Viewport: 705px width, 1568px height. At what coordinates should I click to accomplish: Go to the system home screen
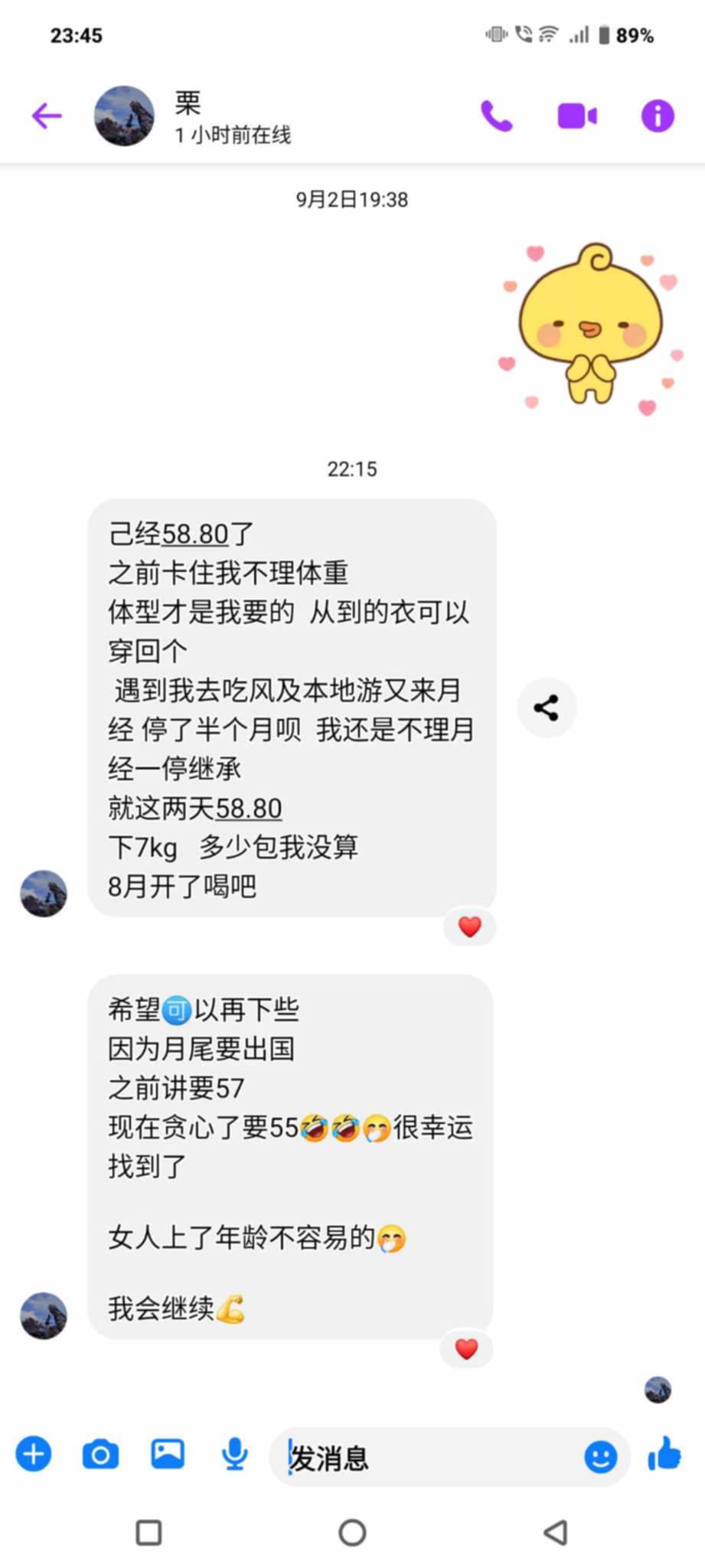coord(352,1533)
